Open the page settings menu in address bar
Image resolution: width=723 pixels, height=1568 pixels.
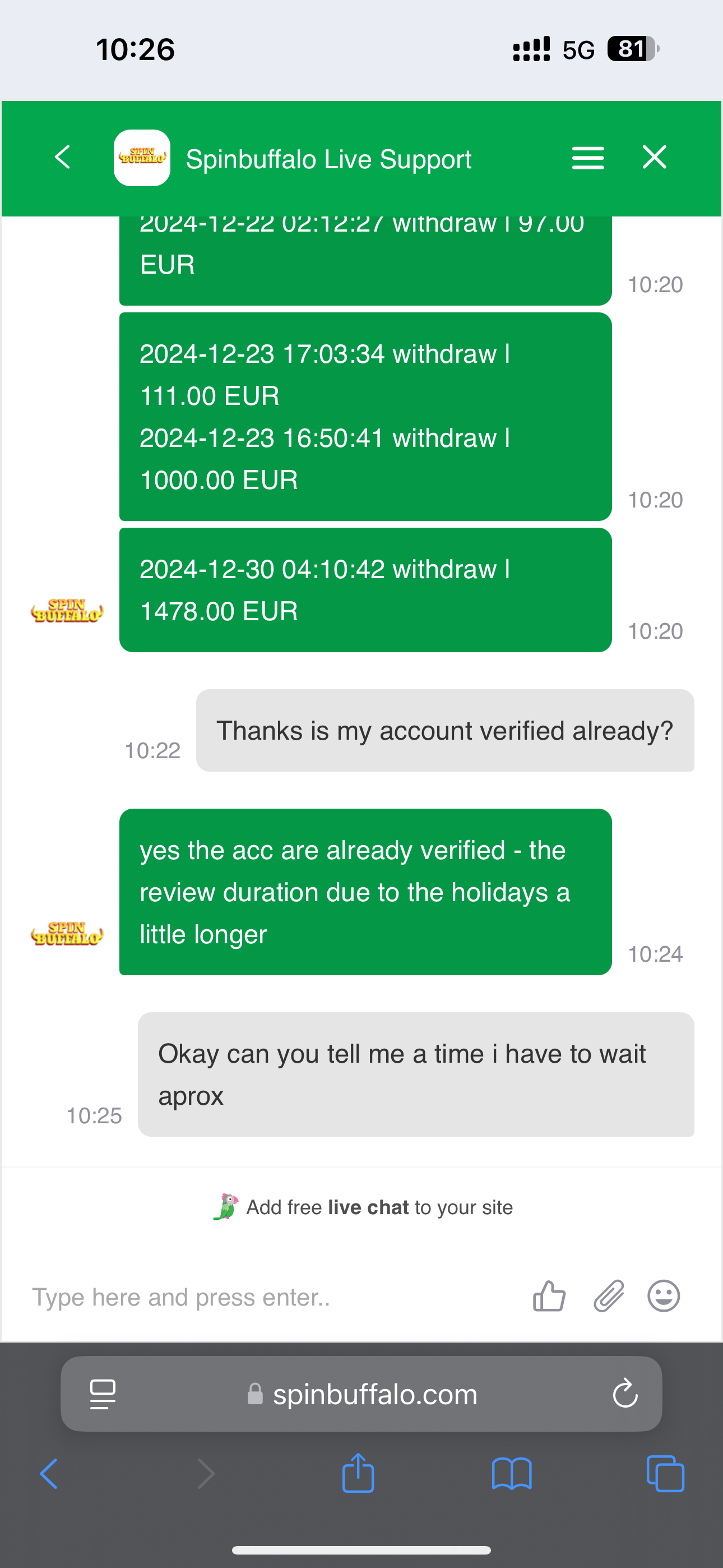(102, 1394)
